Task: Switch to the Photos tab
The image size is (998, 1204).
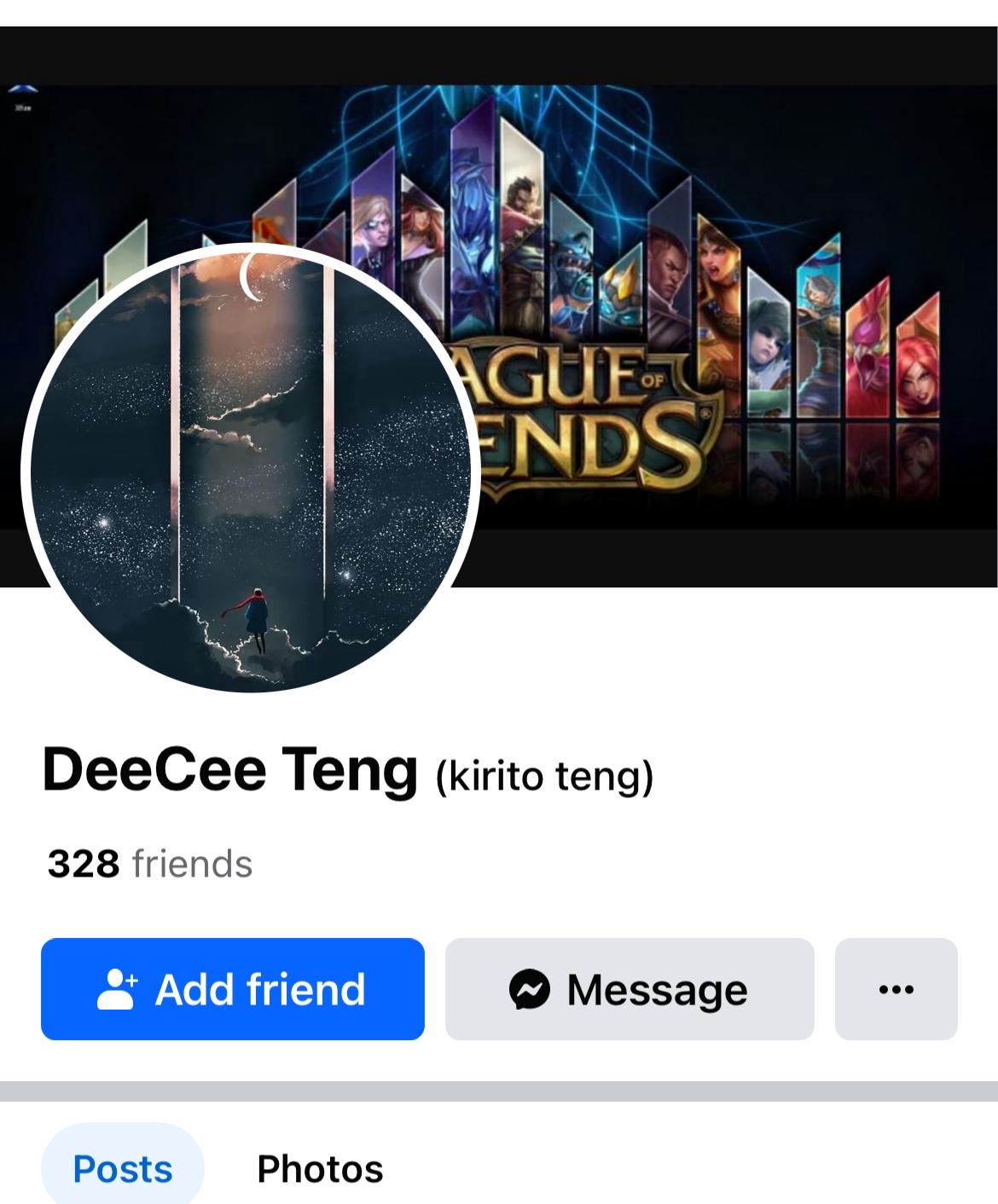Action: (320, 1169)
